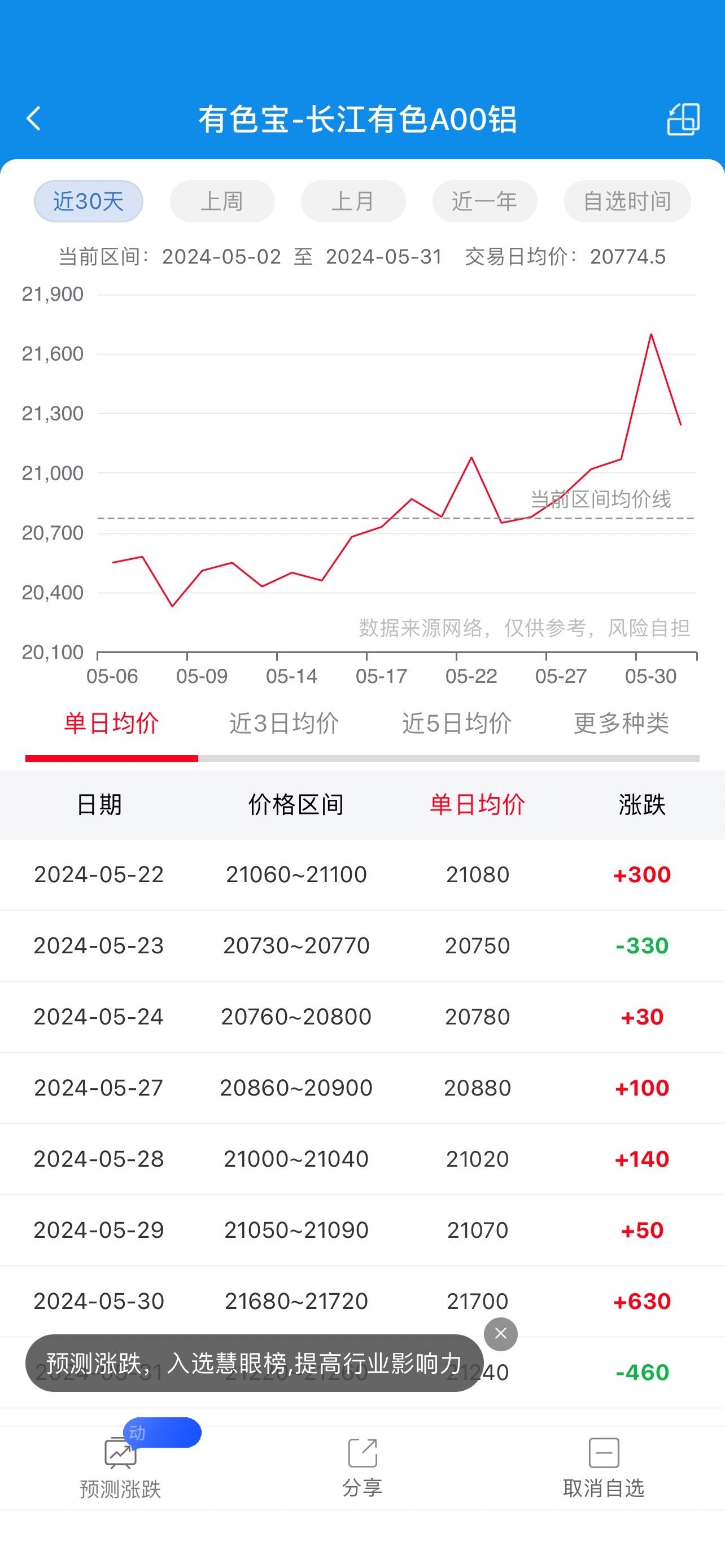Show 近一年 price history
Image resolution: width=725 pixels, height=1568 pixels.
click(484, 201)
